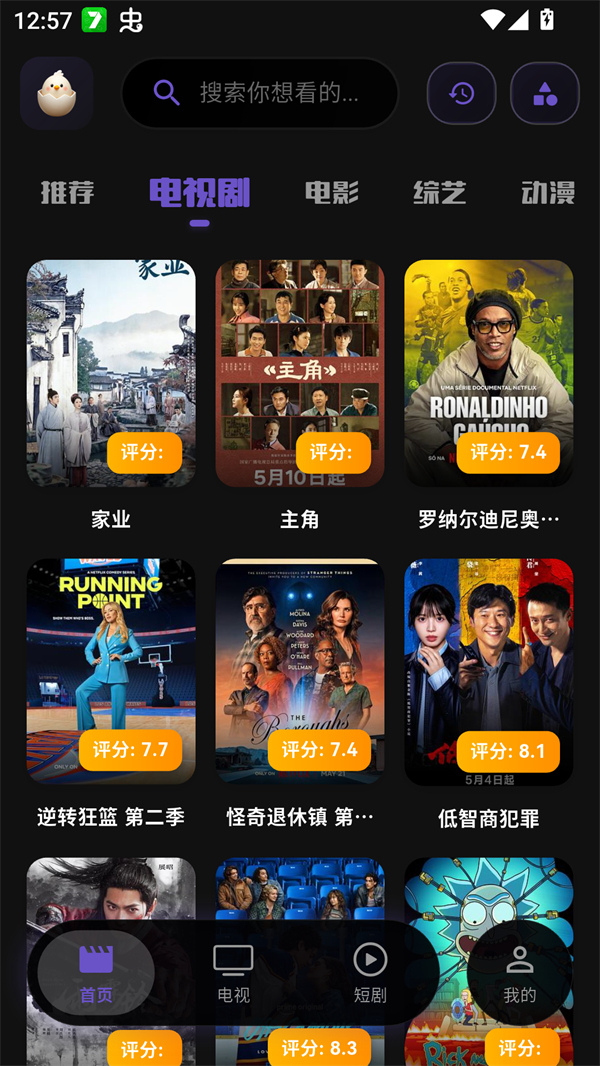This screenshot has height=1066, width=600.
Task: Open 短剧 in bottom navigation
Action: click(x=370, y=973)
